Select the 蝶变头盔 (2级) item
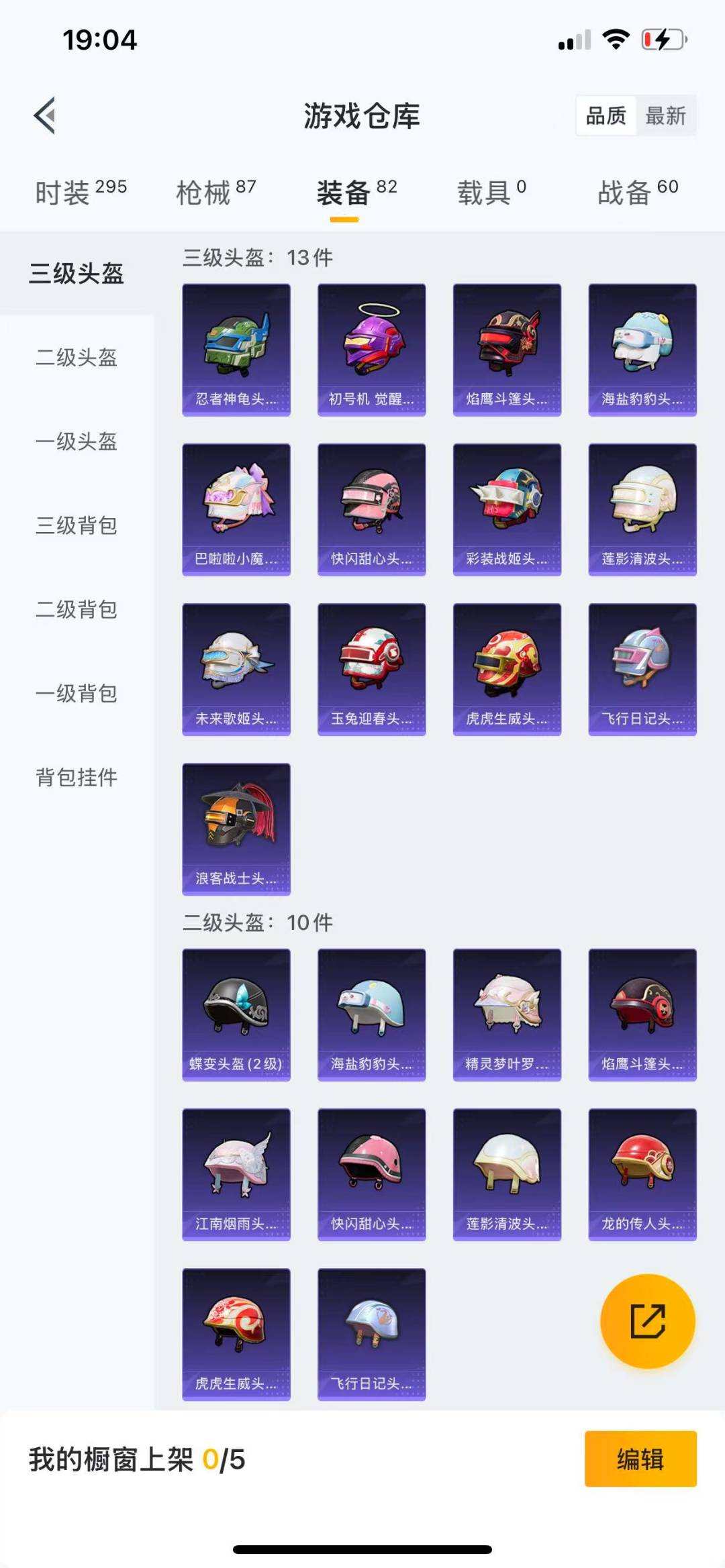Image resolution: width=725 pixels, height=1568 pixels. pyautogui.click(x=236, y=1013)
